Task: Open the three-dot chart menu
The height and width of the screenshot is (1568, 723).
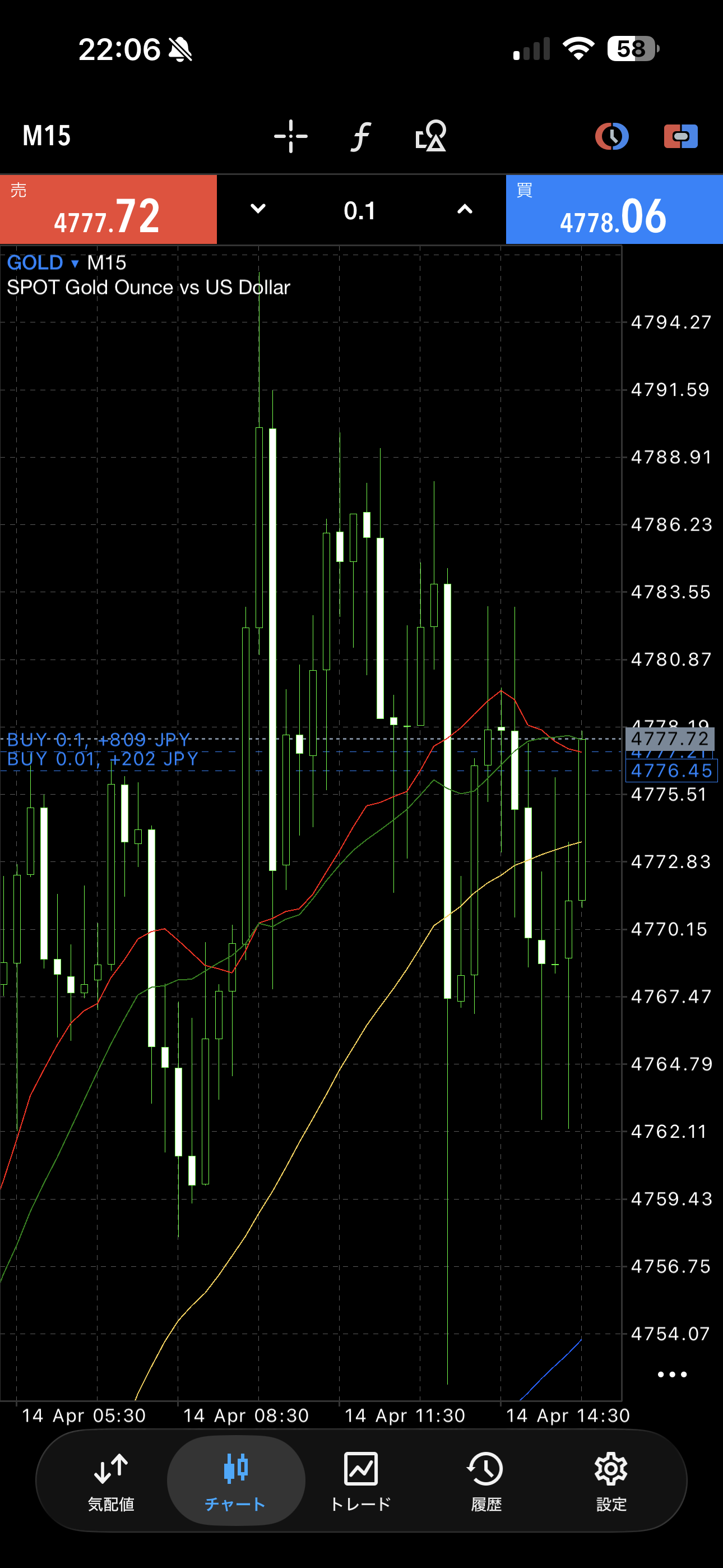Action: point(672,1375)
